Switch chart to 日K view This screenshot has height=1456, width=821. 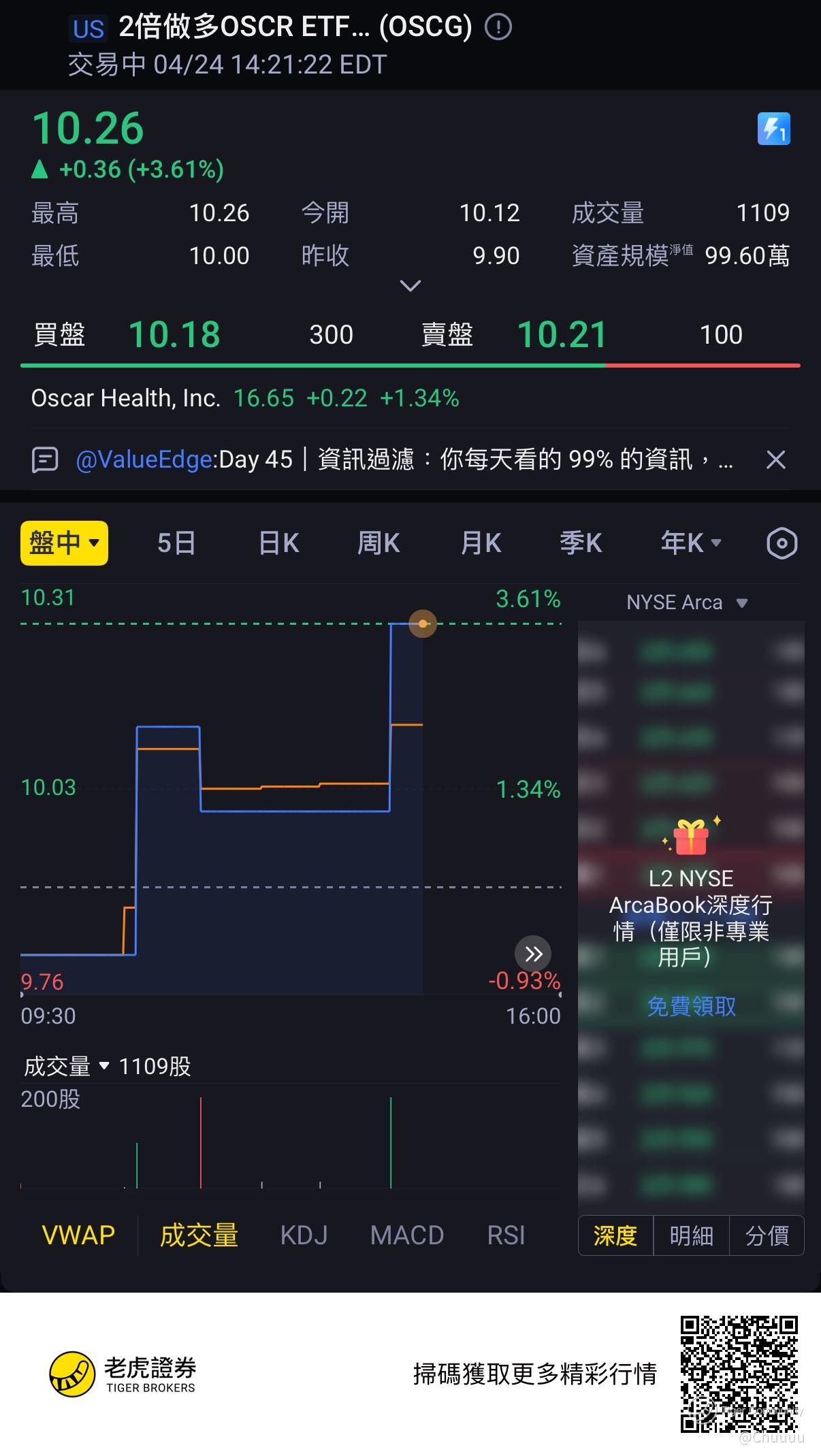(278, 543)
